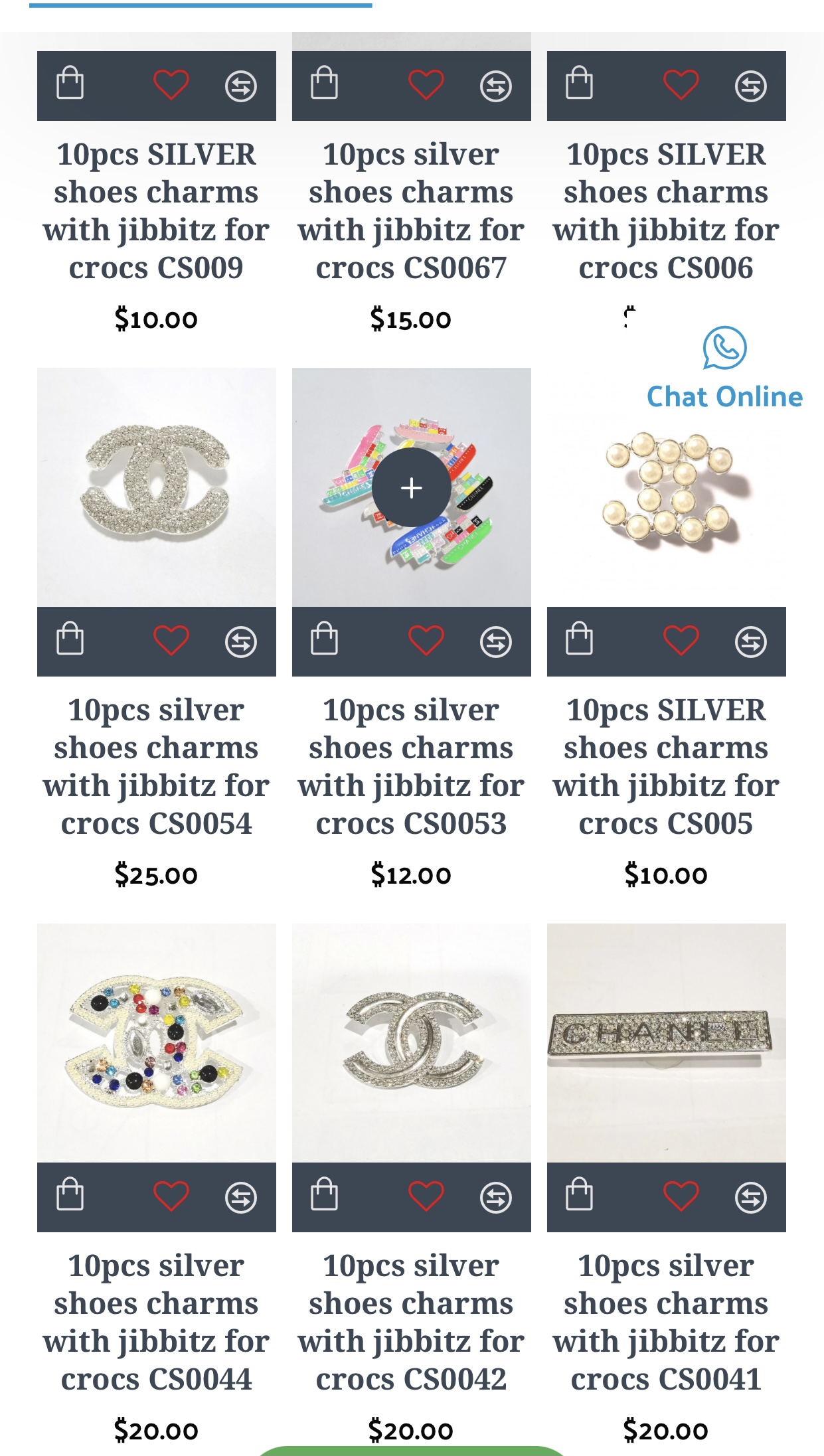Compare the CS006 shoe charms
Image resolution: width=824 pixels, height=1456 pixels.
tap(751, 86)
